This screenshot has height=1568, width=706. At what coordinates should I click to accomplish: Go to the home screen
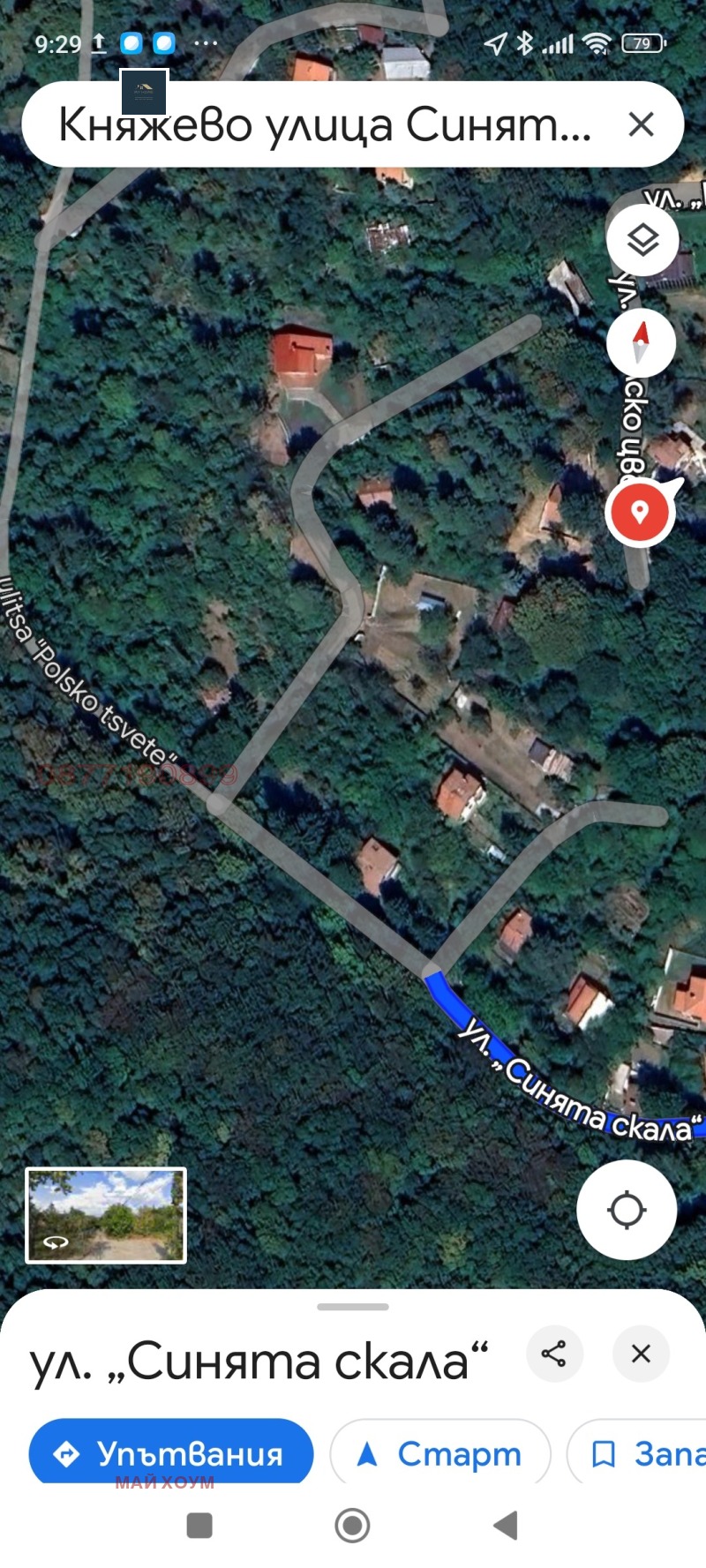(x=352, y=1525)
